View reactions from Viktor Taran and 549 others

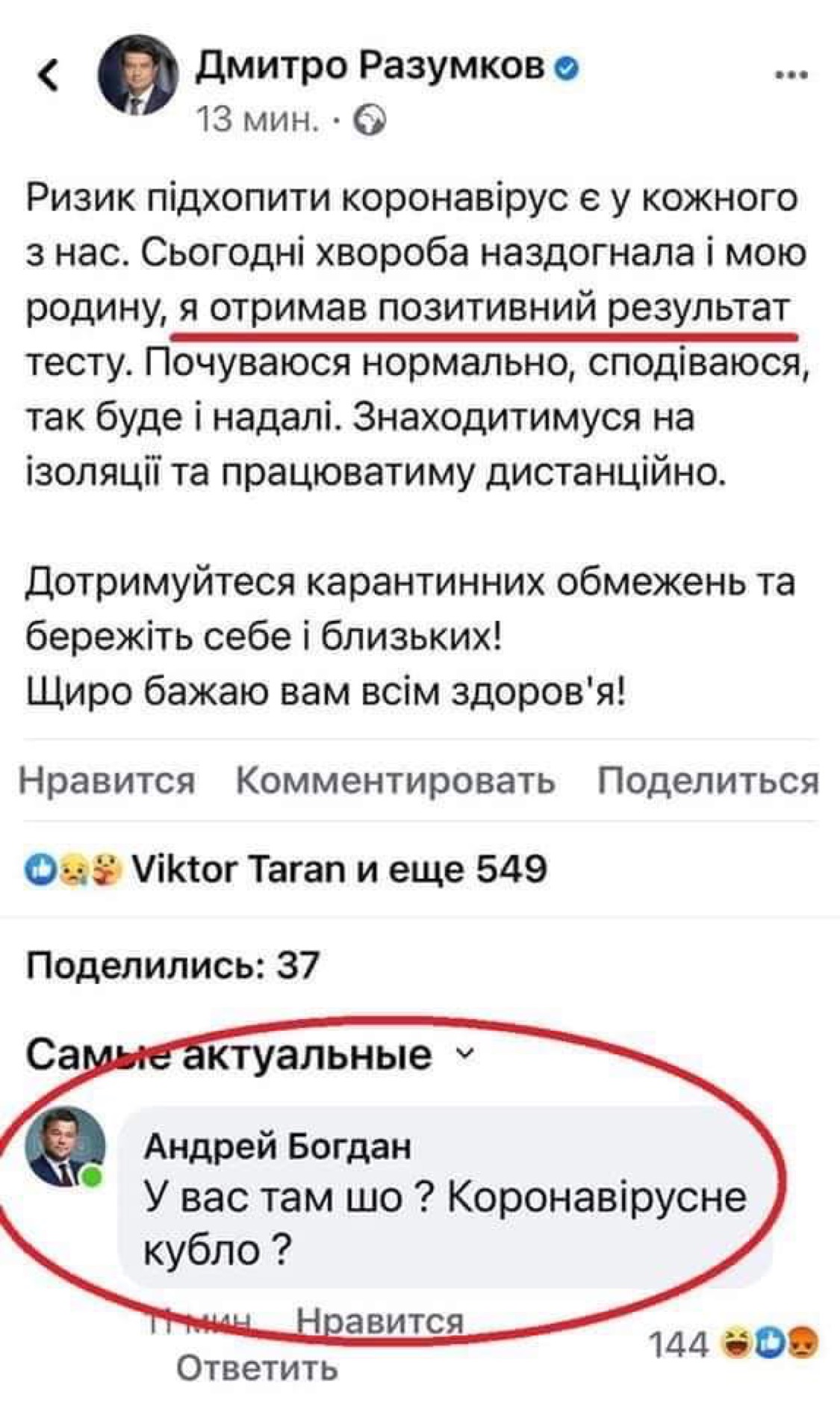pyautogui.click(x=287, y=869)
